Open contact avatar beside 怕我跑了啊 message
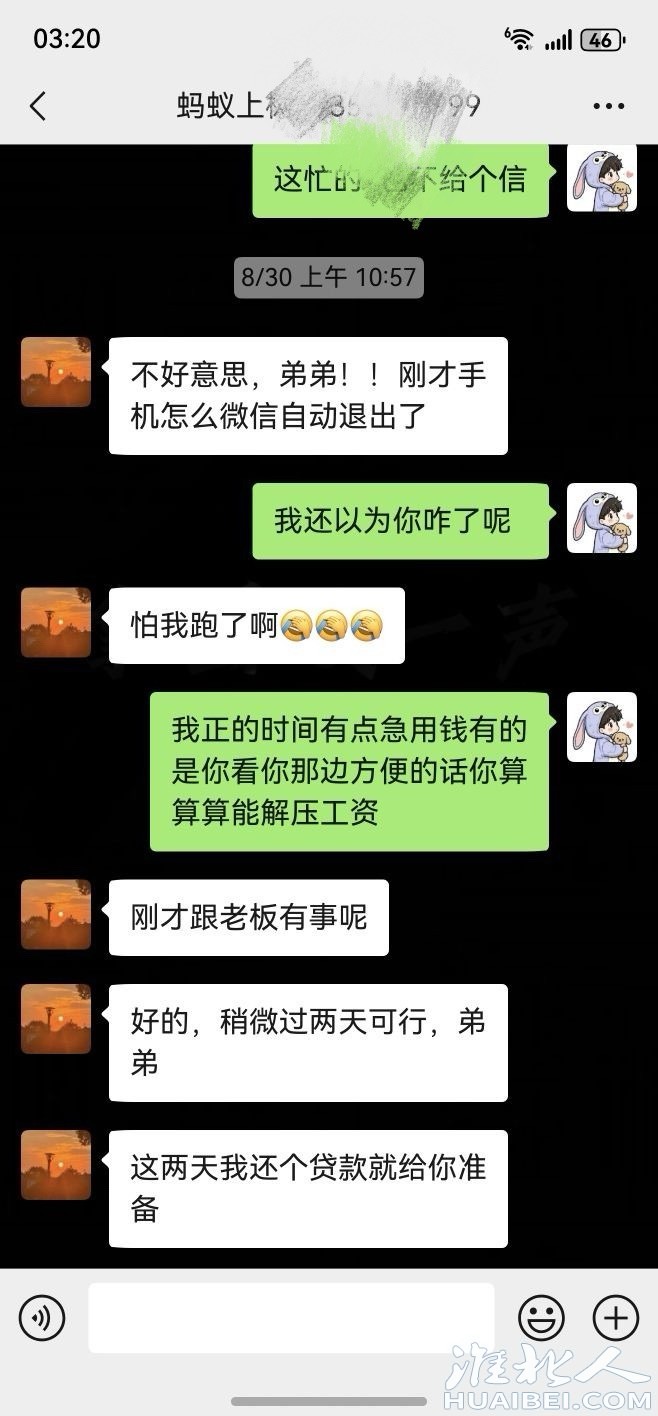The width and height of the screenshot is (658, 1416). point(56,622)
